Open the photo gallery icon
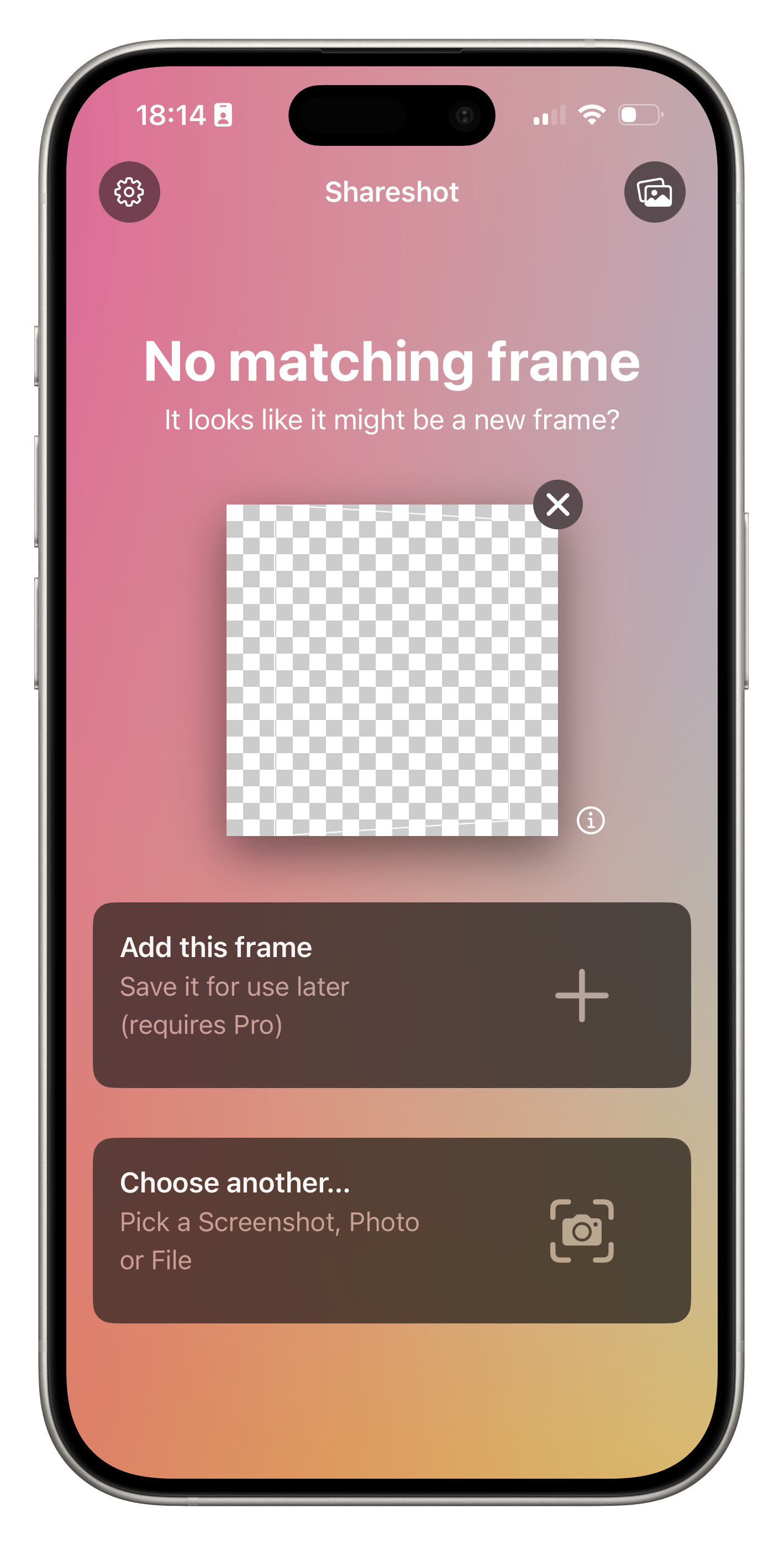The height and width of the screenshot is (1545, 784). (x=654, y=192)
